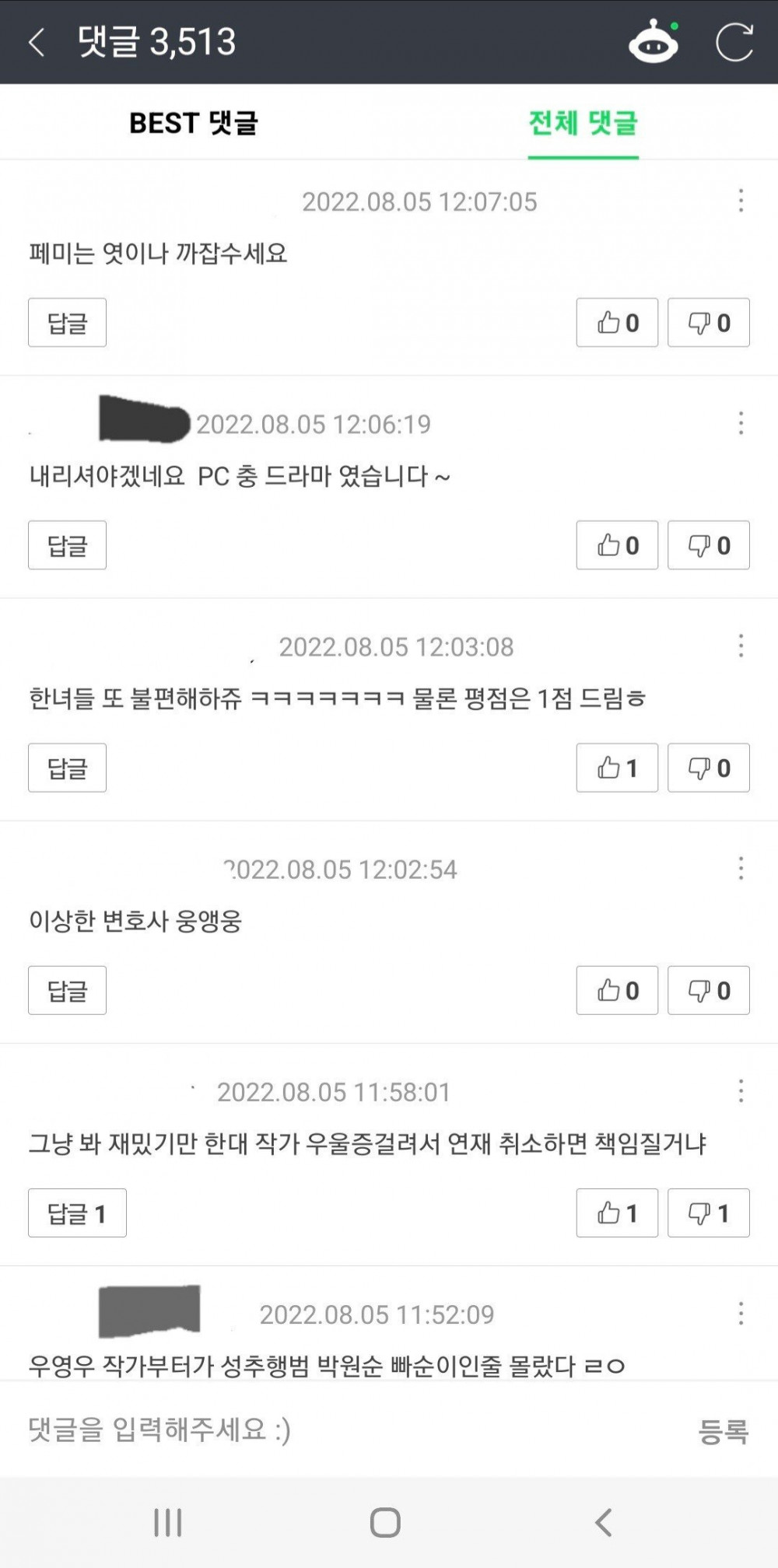Screen dimensions: 778x1568
Task: Open overflow menu for the 11:52:09 comment
Action: pyautogui.click(x=741, y=1314)
